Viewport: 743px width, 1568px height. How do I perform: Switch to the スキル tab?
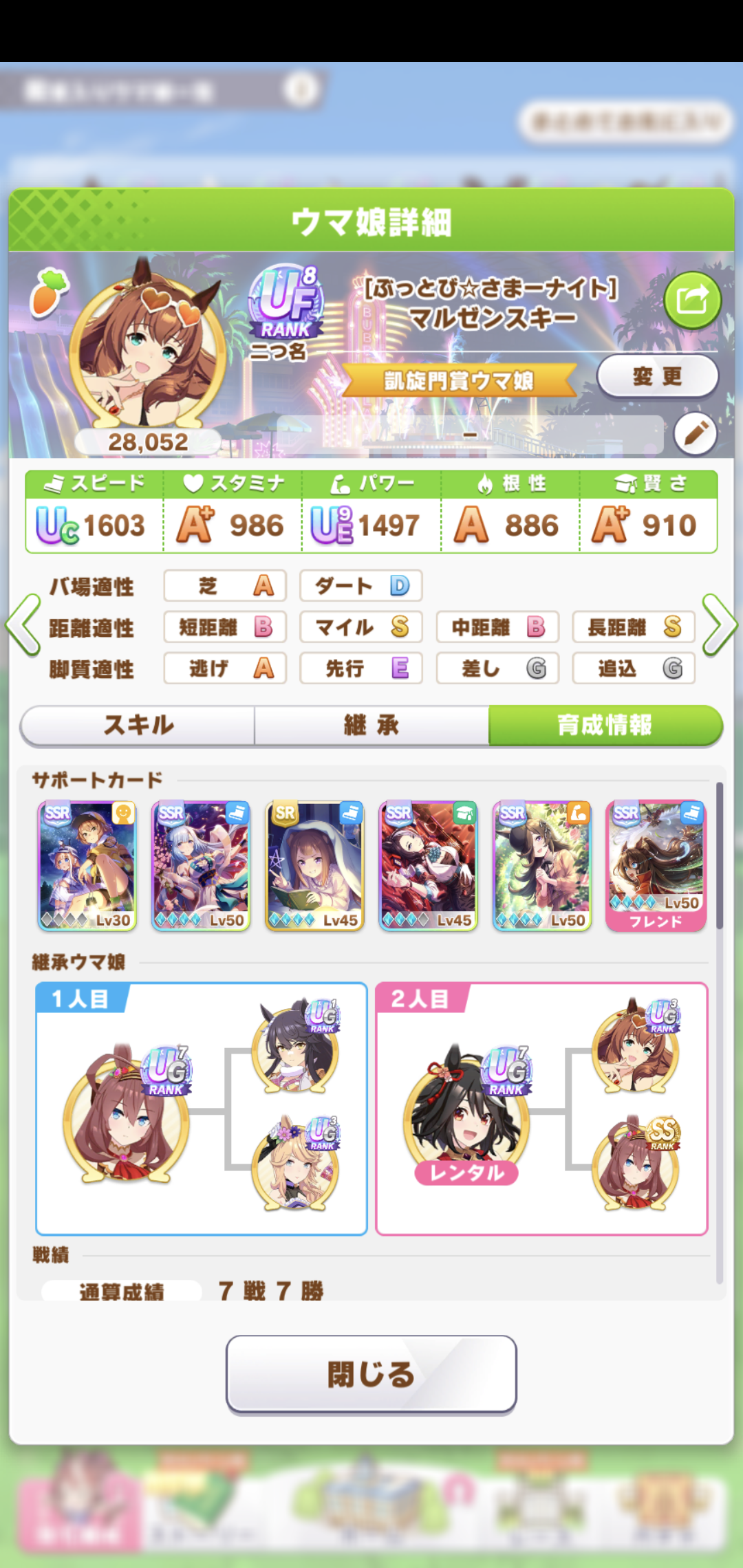tap(138, 725)
